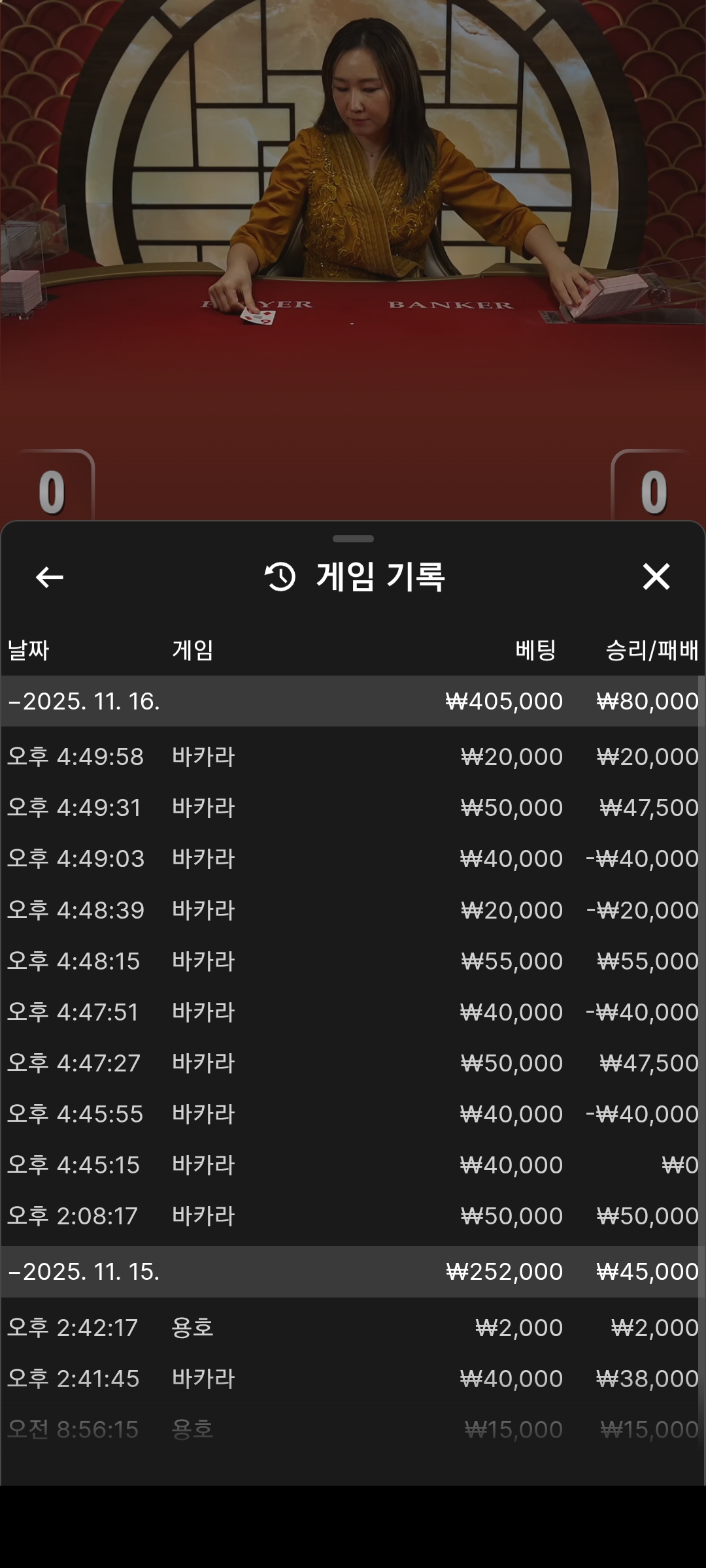View the 오후 2:08:17 바카라 round
Screen dimensions: 706x1568
tap(353, 1216)
